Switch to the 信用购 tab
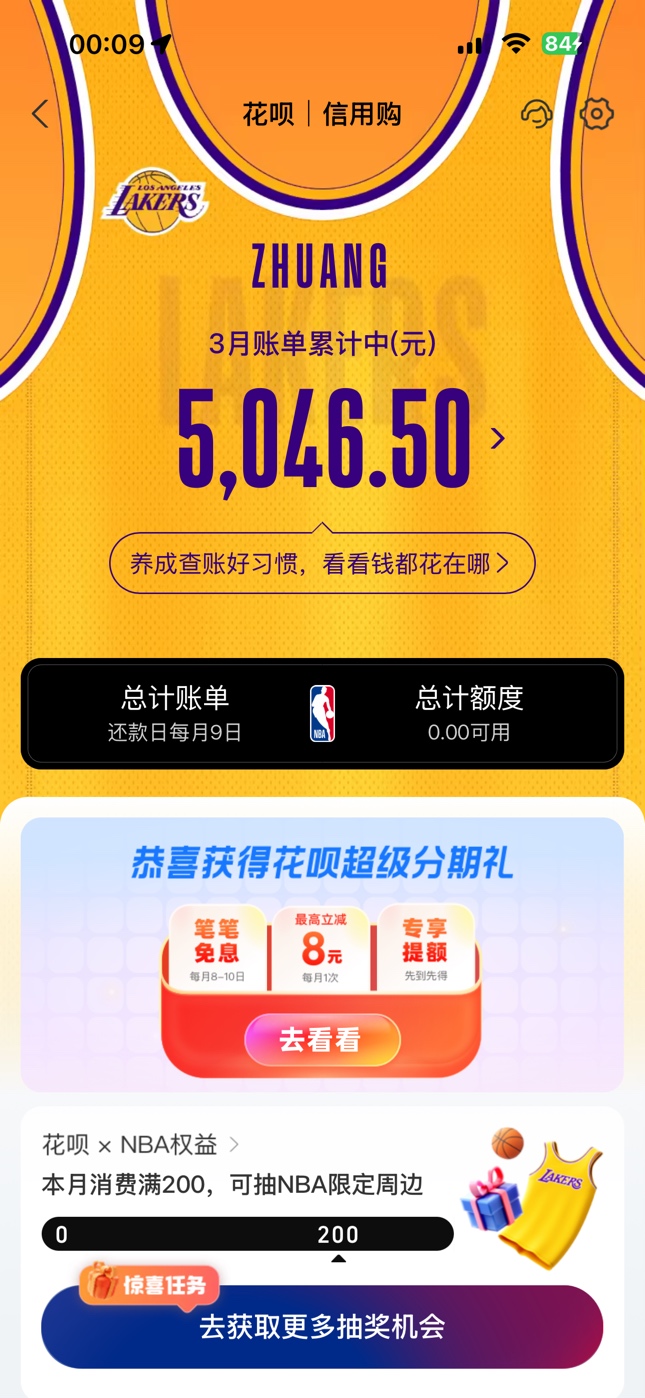Image resolution: width=645 pixels, height=1398 pixels. [x=362, y=114]
